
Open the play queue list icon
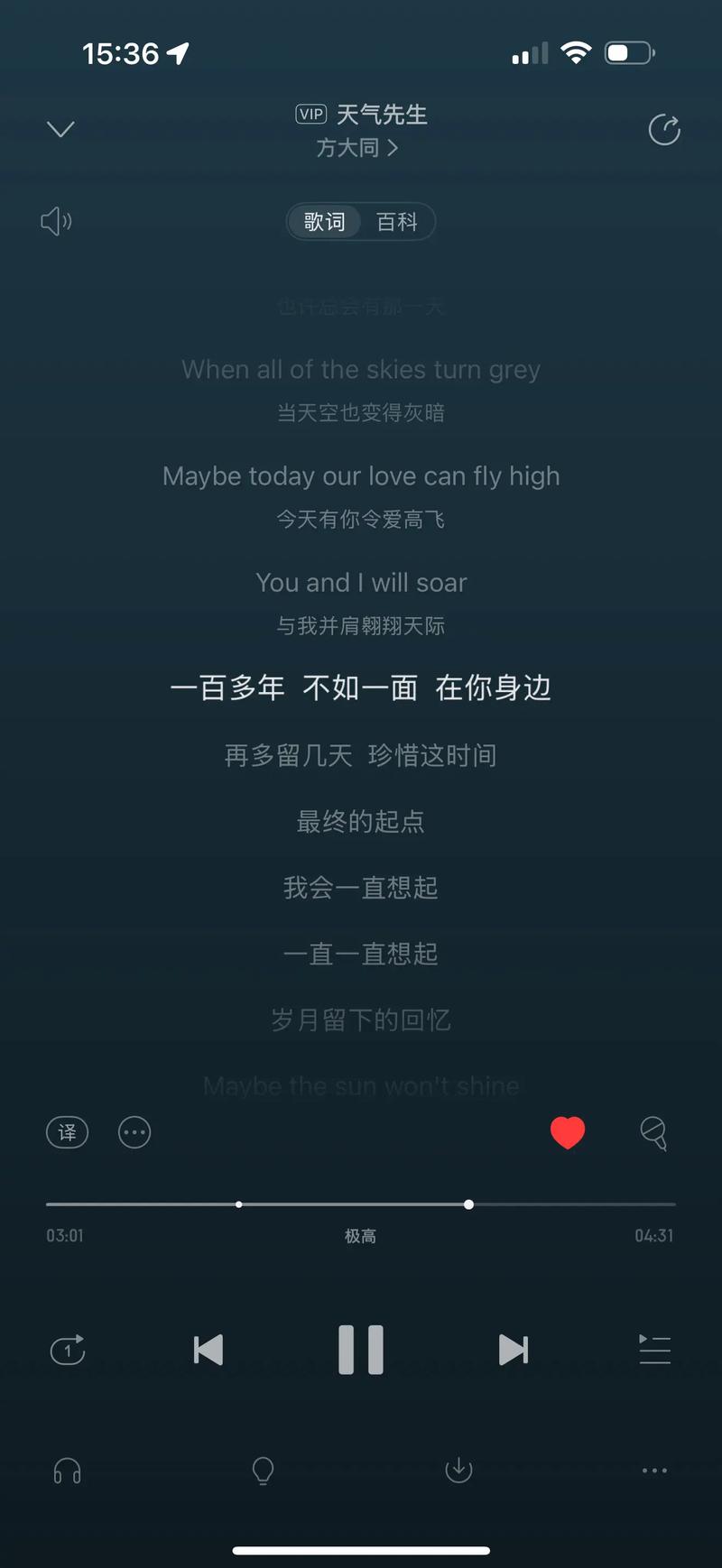[655, 1350]
